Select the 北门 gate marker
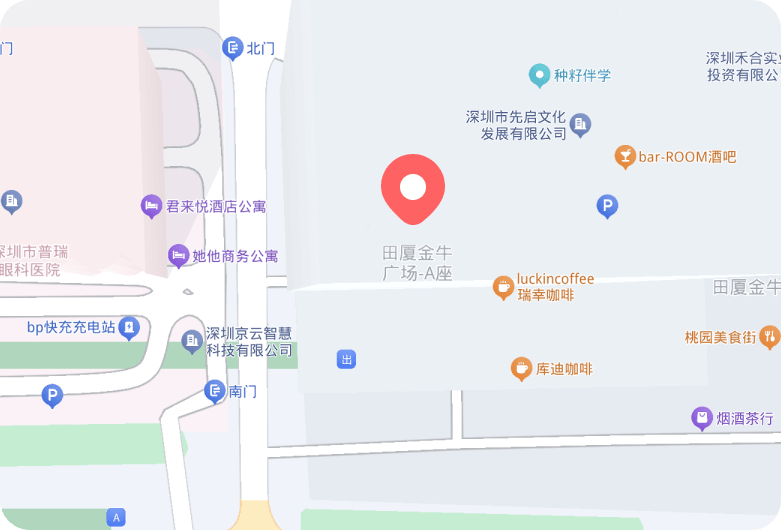781x530 pixels. pos(233,47)
